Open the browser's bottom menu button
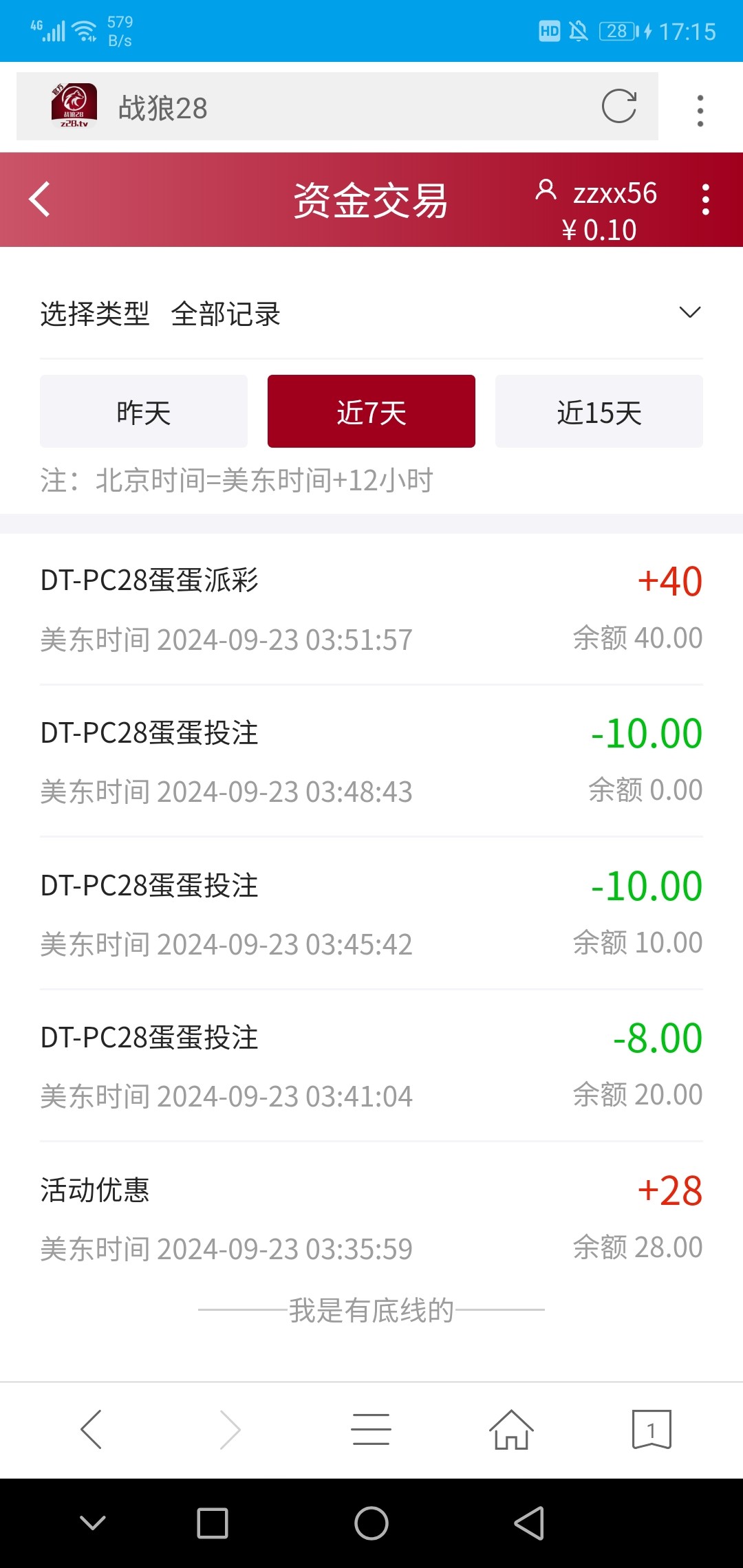The image size is (743, 1568). click(x=371, y=1430)
